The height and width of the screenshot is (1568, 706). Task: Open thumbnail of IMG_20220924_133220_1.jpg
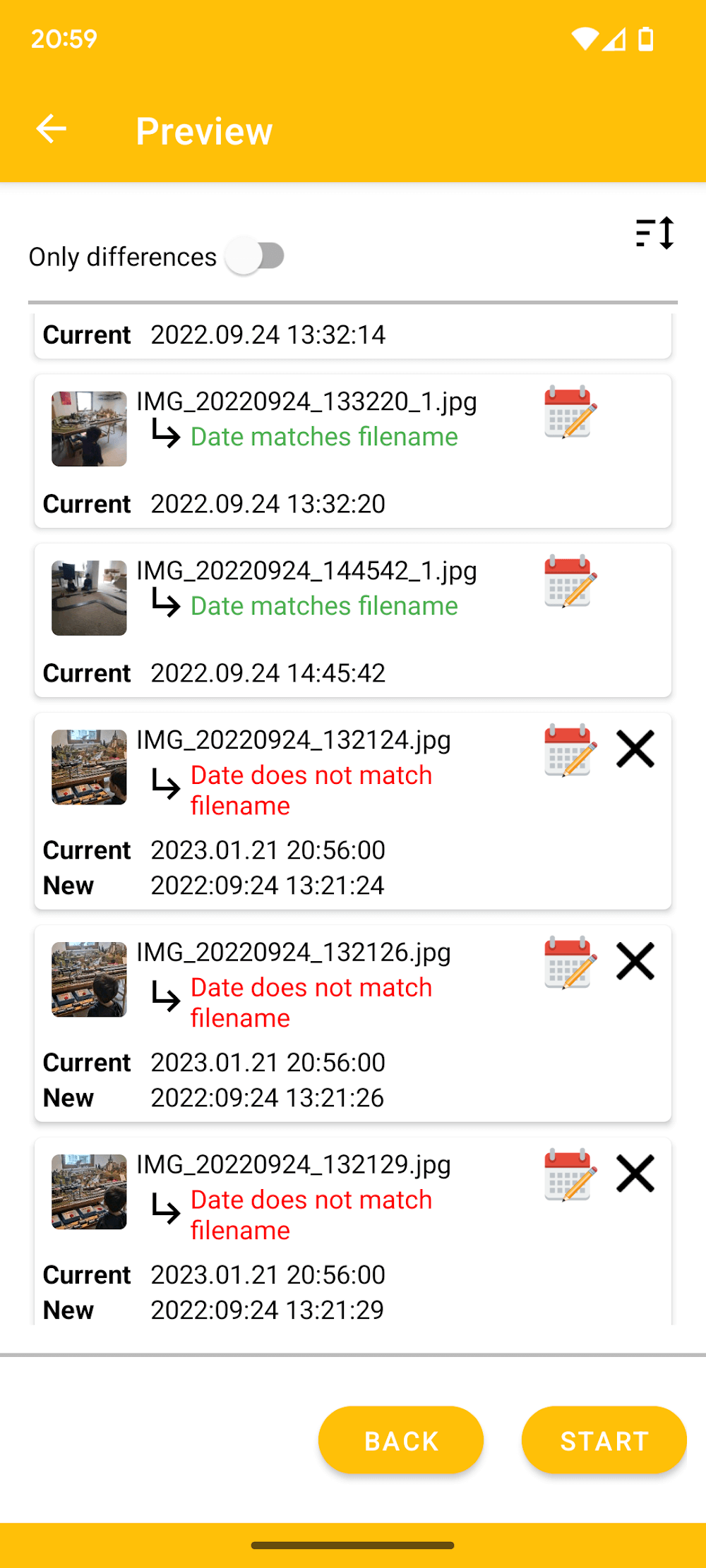coord(89,429)
